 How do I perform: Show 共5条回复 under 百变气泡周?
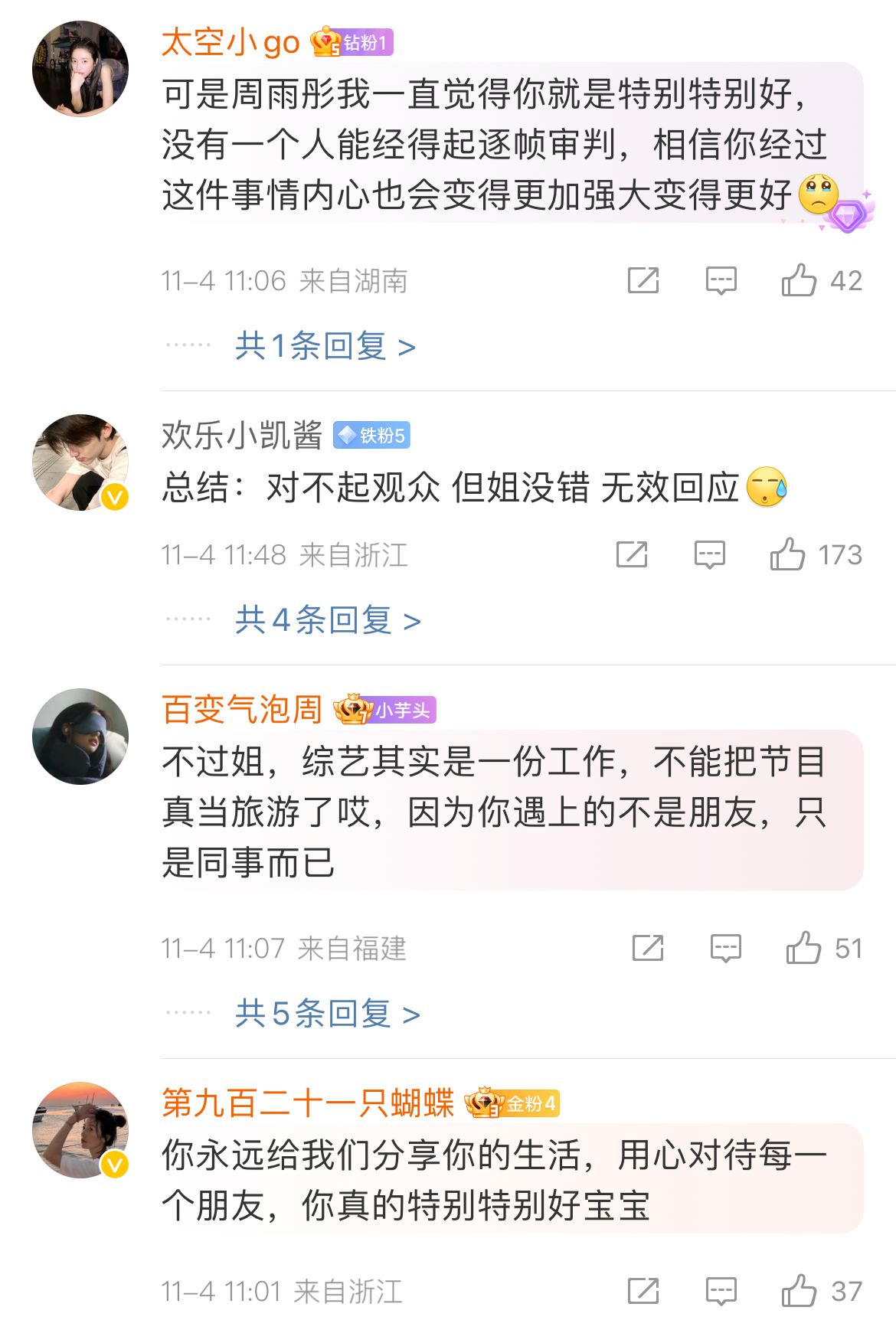(328, 1014)
